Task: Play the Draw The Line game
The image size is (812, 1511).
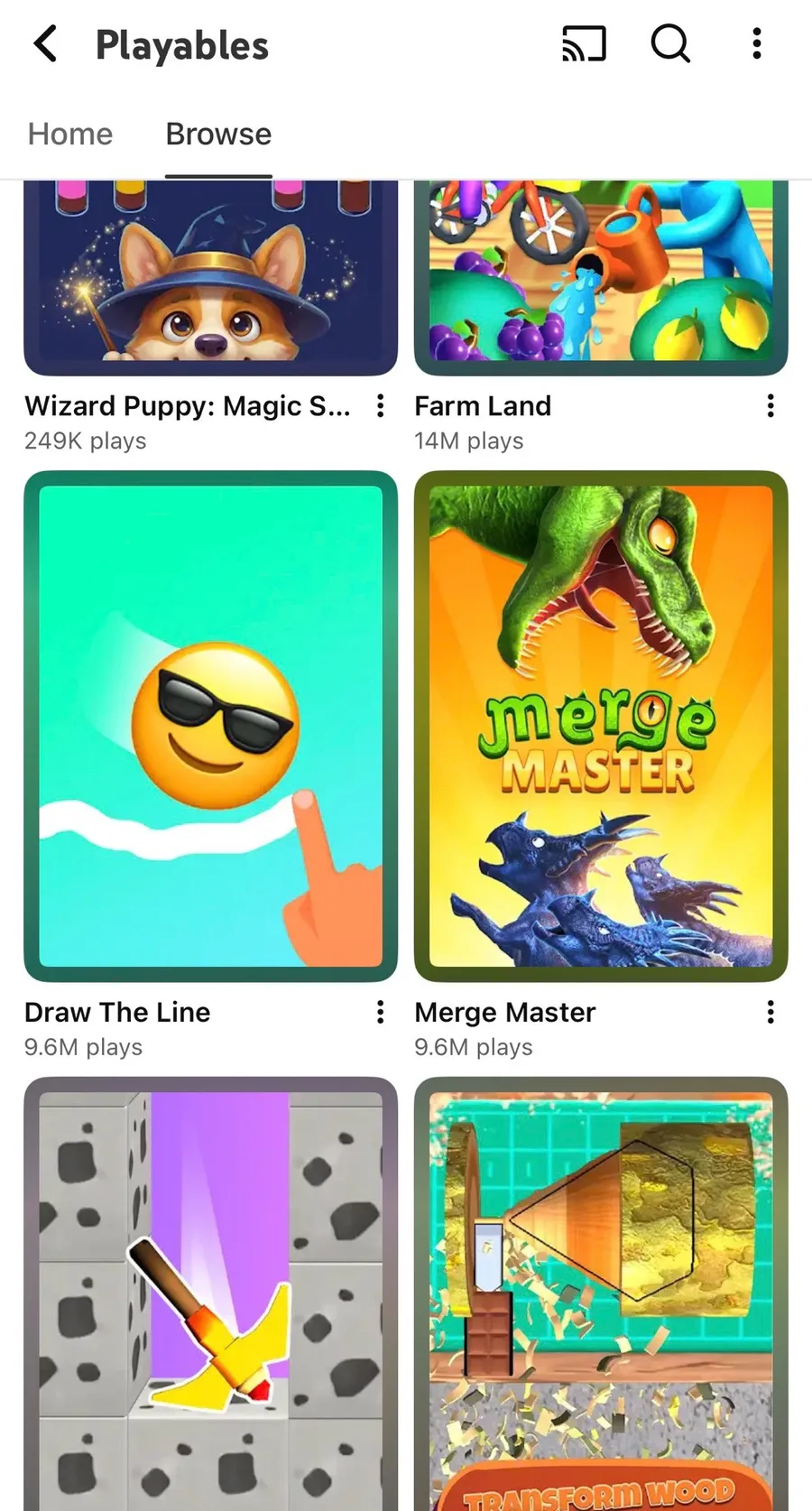Action: (210, 726)
